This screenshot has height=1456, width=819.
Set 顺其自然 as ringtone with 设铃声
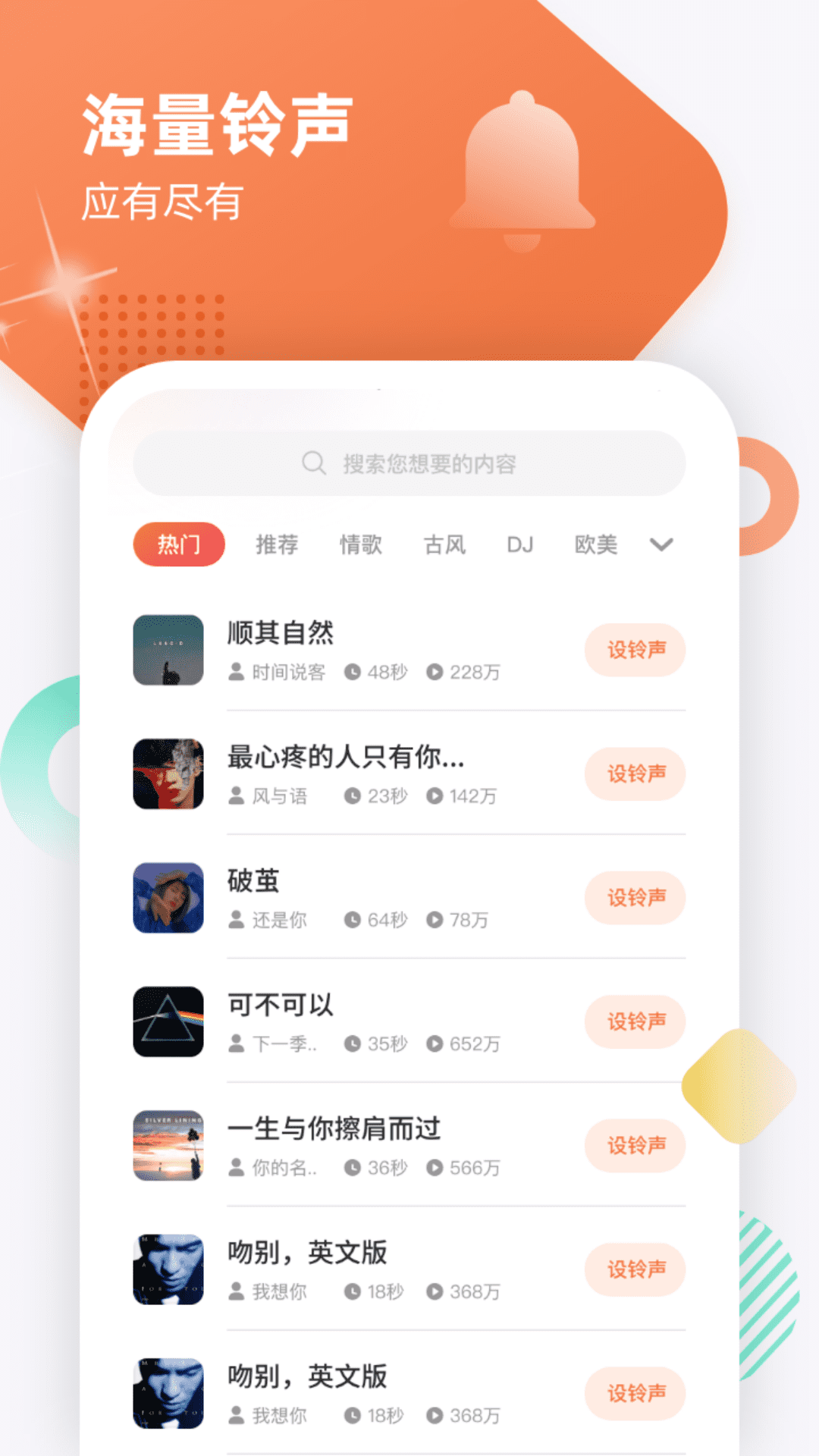click(635, 651)
